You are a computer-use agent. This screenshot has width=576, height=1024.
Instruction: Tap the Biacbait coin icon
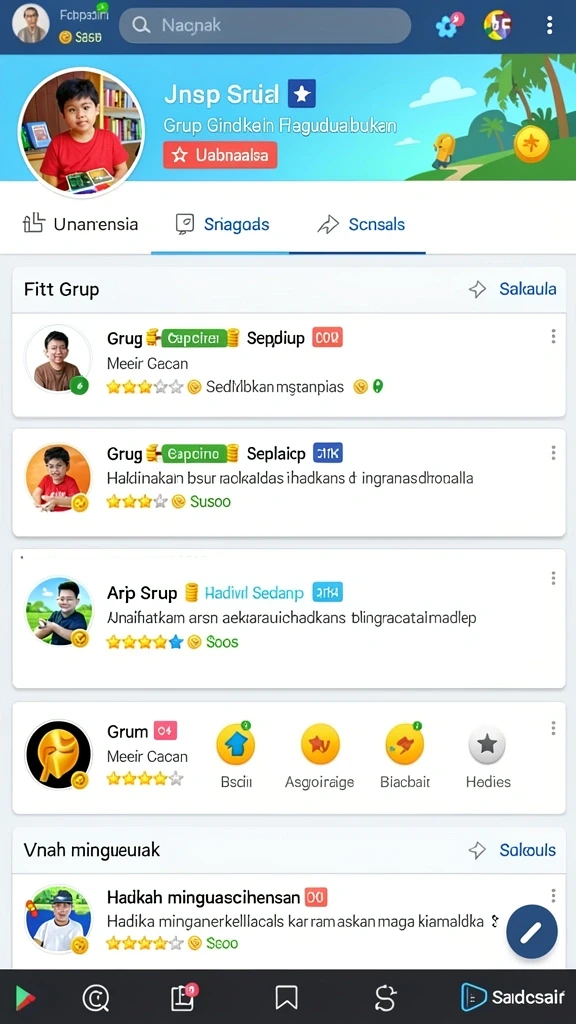[404, 744]
